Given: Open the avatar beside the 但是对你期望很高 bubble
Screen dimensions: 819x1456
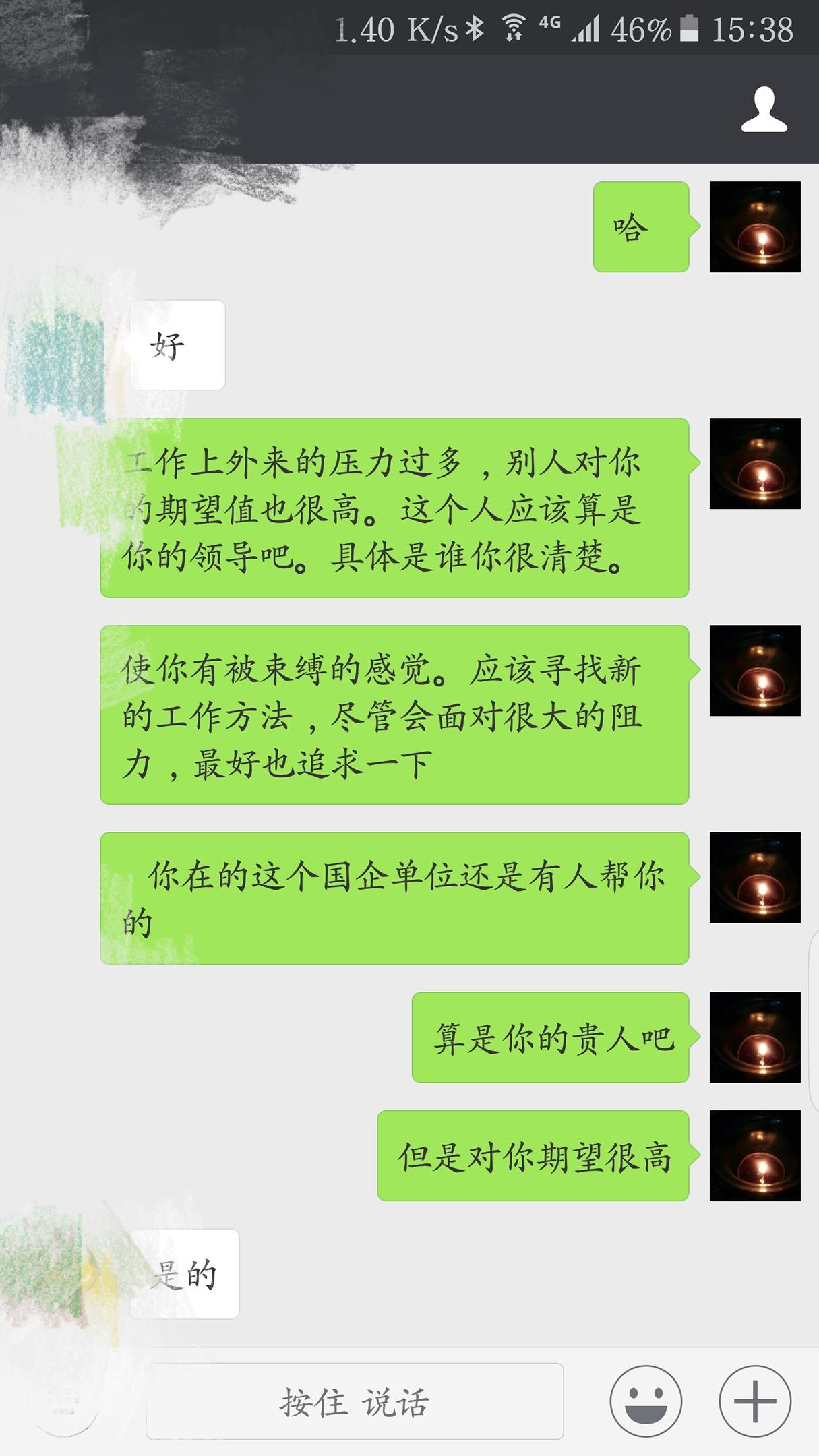Looking at the screenshot, I should (756, 1153).
